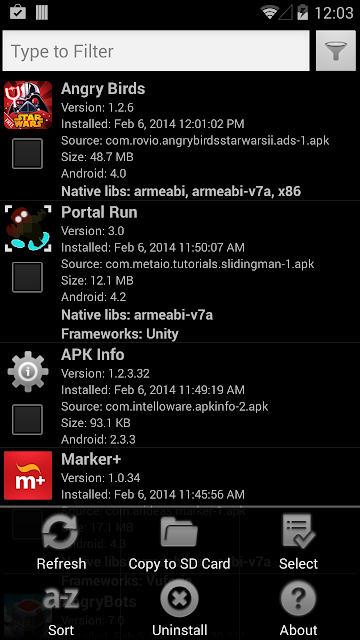This screenshot has width=360, height=640.
Task: Select the APK Info checkbox
Action: pos(27,420)
